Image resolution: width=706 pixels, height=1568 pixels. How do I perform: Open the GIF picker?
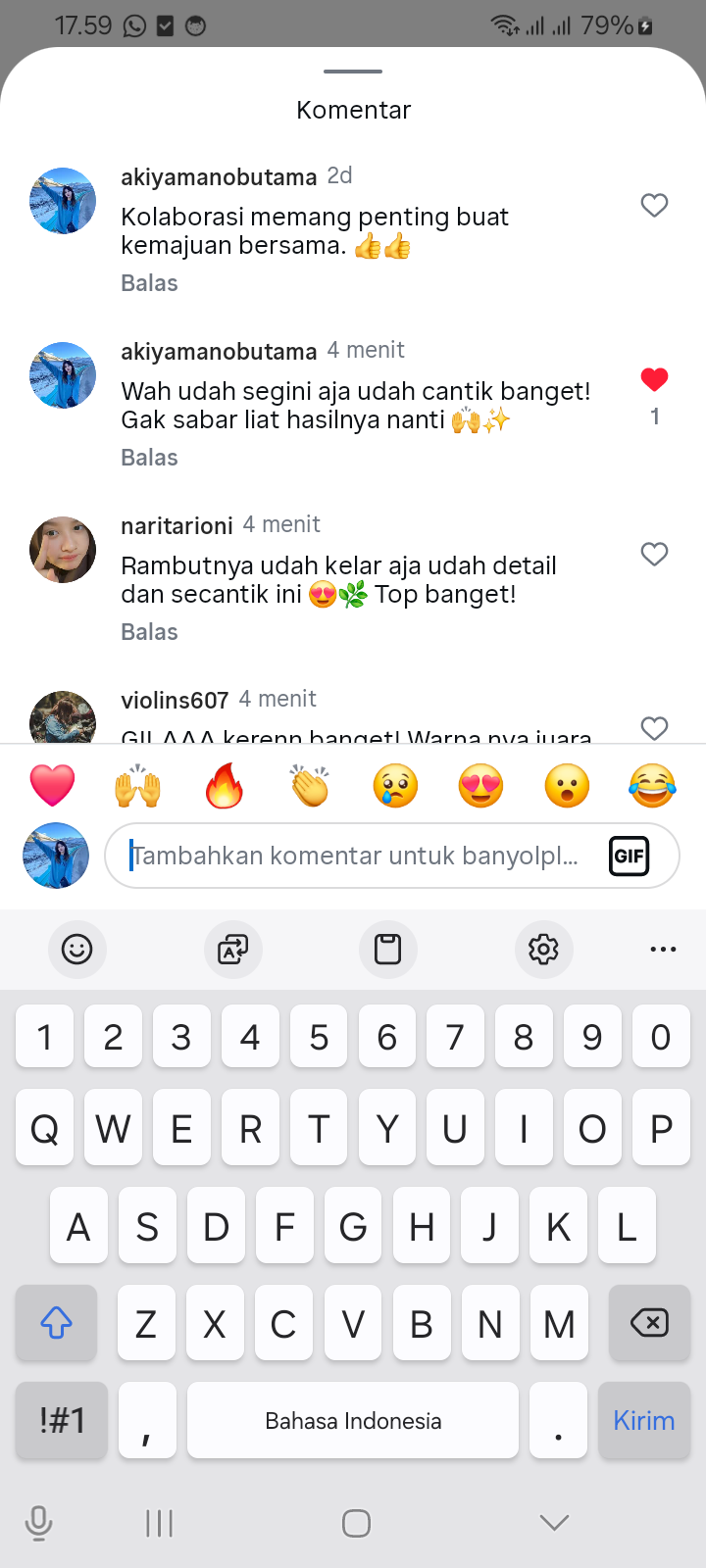tap(629, 857)
